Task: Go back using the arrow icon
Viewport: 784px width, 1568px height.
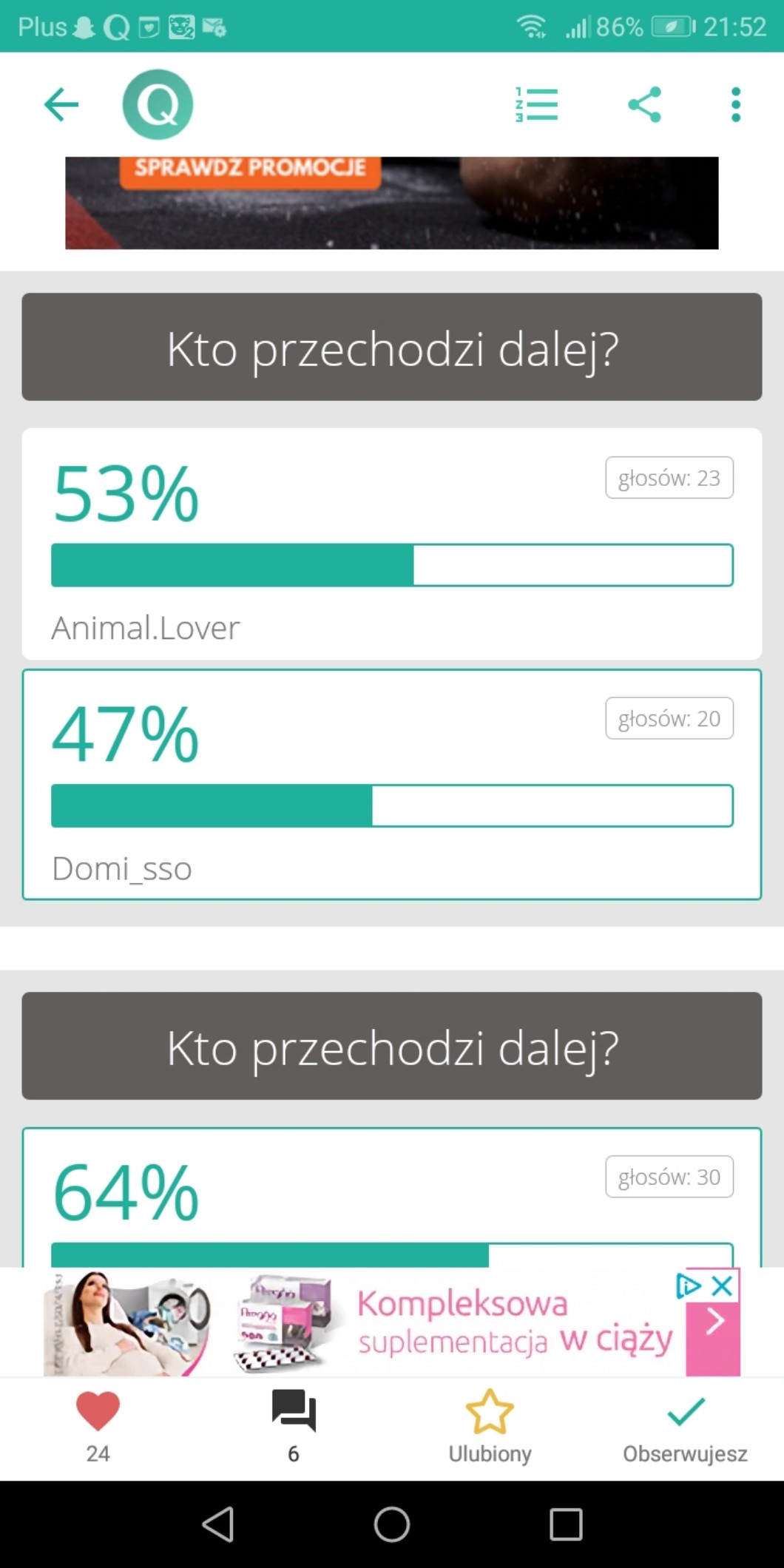Action: coord(61,104)
